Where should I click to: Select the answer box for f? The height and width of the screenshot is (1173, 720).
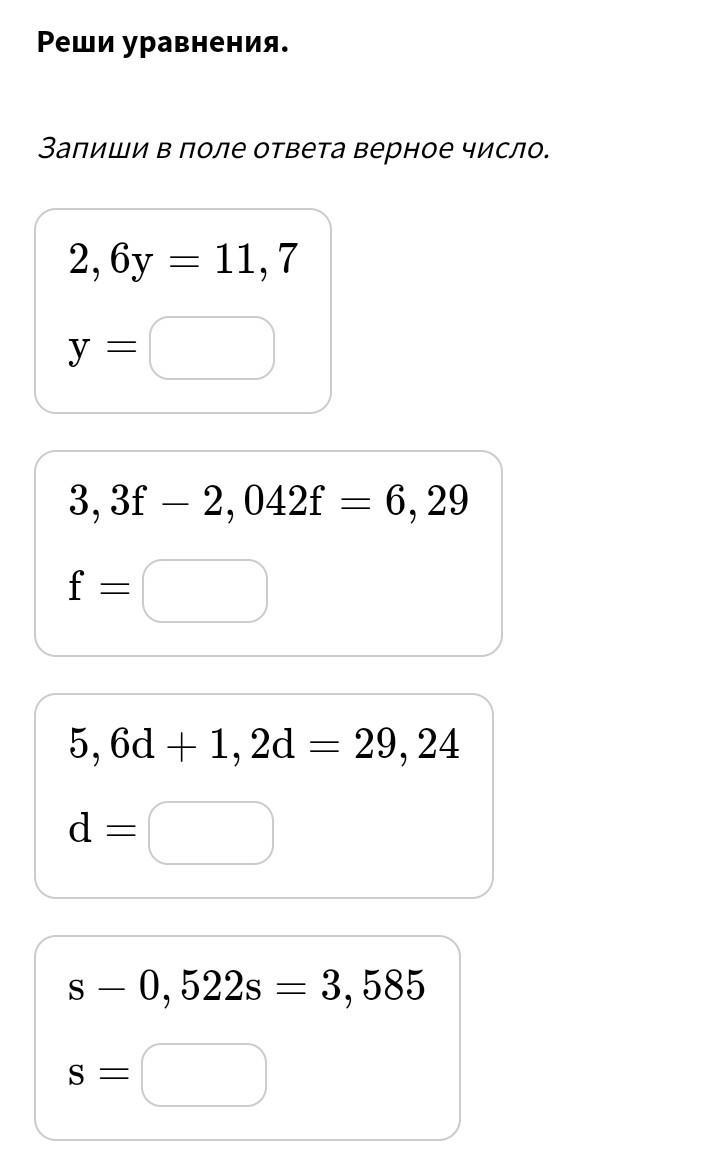tap(205, 591)
